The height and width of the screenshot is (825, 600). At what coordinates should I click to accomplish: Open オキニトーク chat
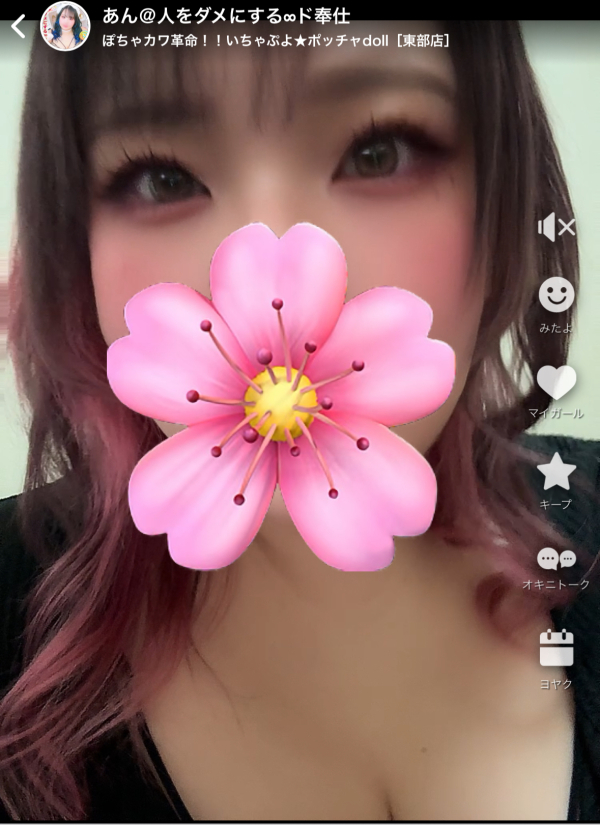tap(556, 560)
